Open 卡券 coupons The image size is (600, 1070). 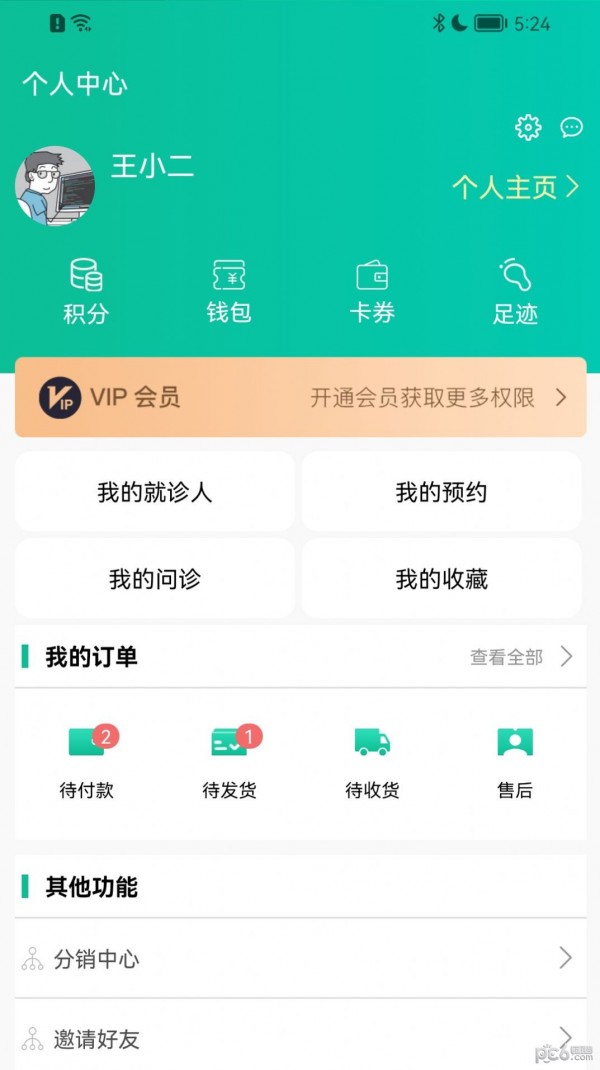(x=372, y=292)
